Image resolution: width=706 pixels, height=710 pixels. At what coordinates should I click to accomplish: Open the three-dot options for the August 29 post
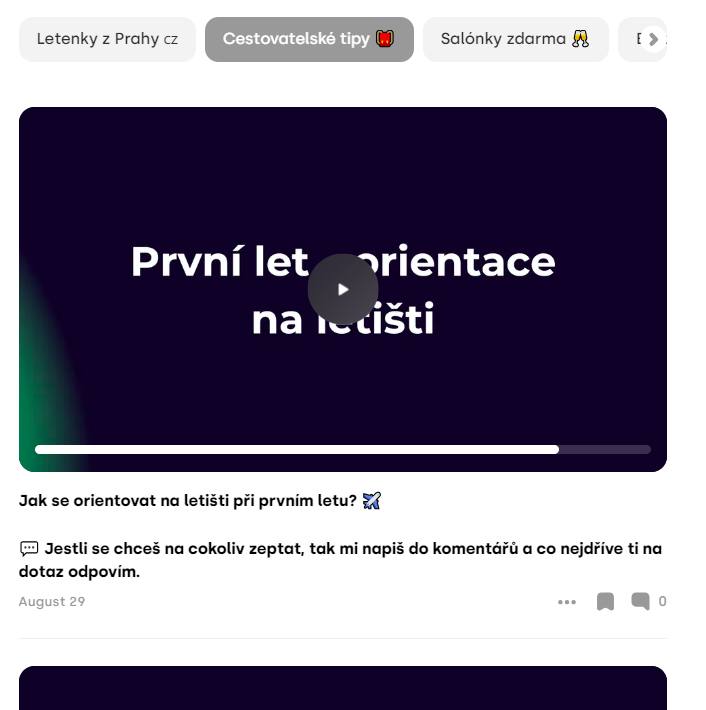(x=567, y=602)
